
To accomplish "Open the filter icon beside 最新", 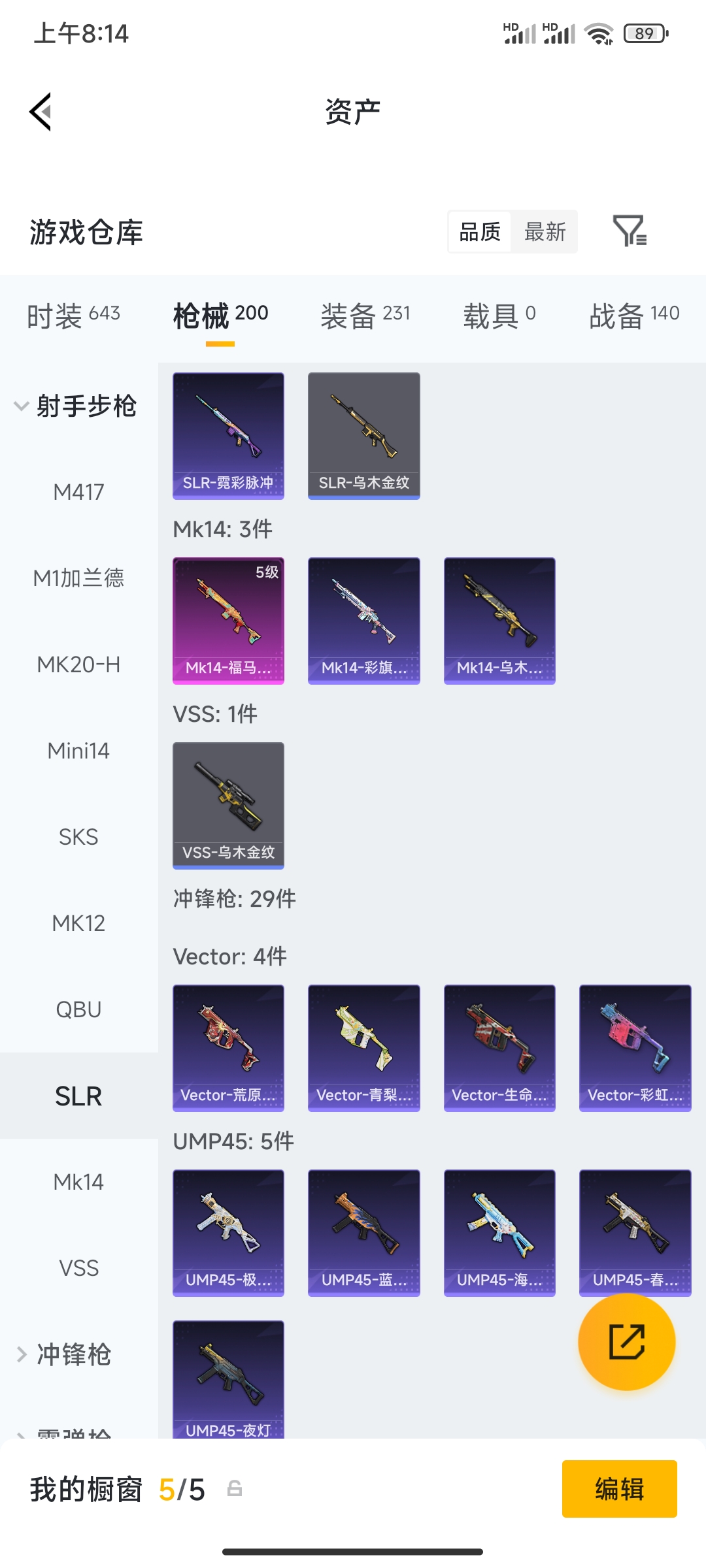I will [x=630, y=231].
